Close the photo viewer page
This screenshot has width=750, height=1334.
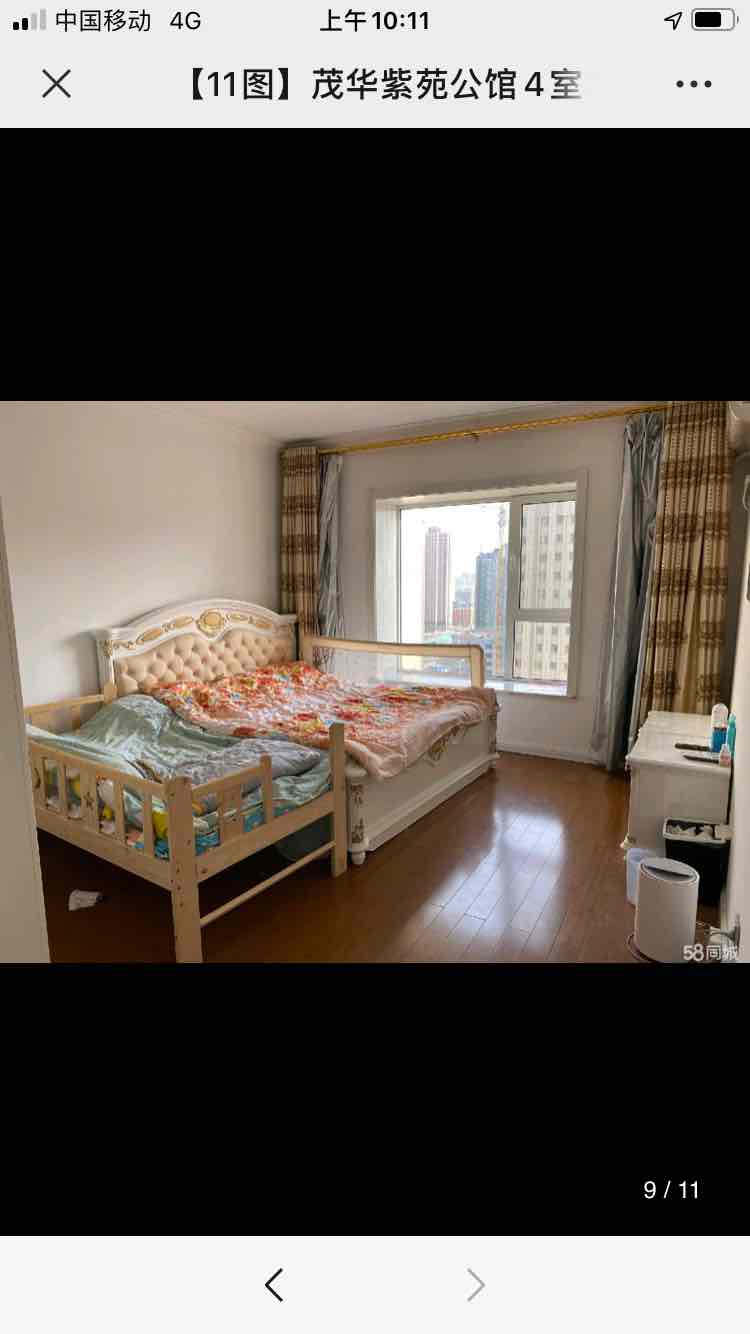[57, 84]
